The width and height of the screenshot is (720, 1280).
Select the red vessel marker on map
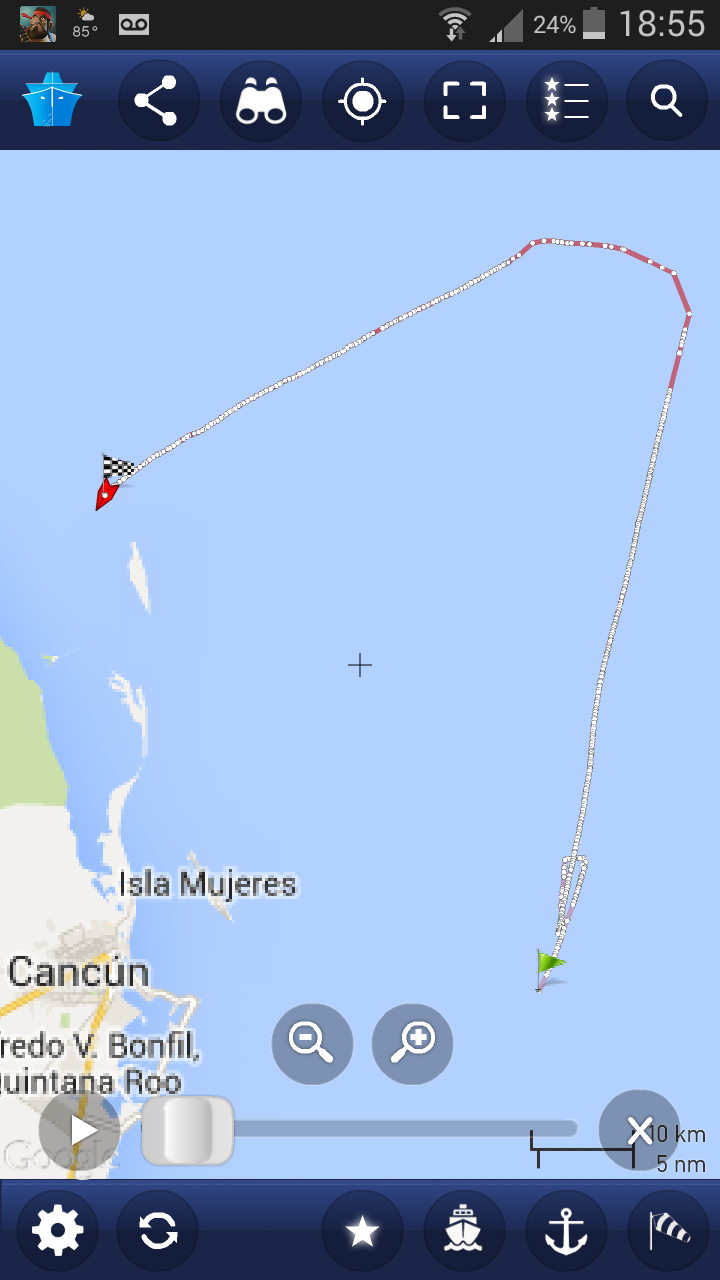click(104, 492)
